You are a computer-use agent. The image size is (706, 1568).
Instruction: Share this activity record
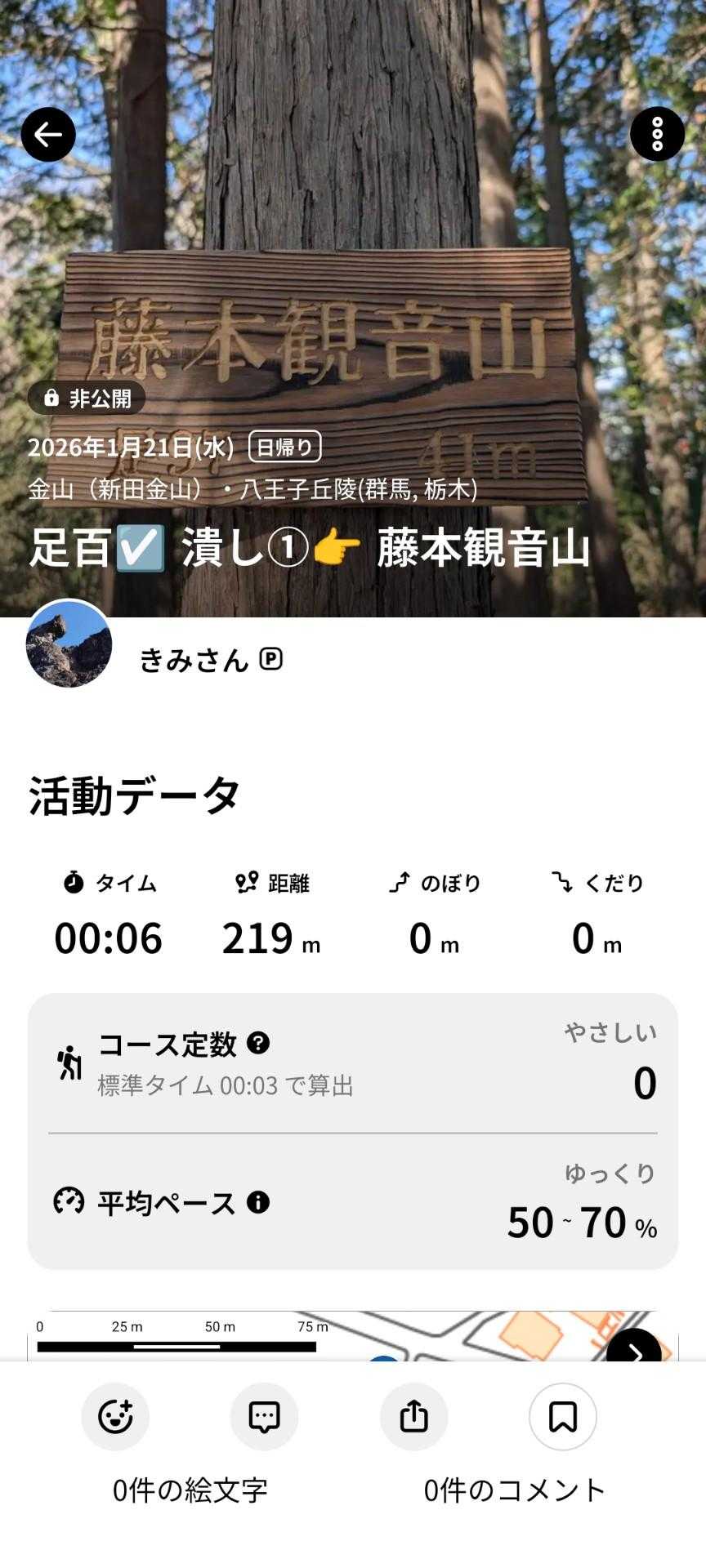click(413, 1417)
